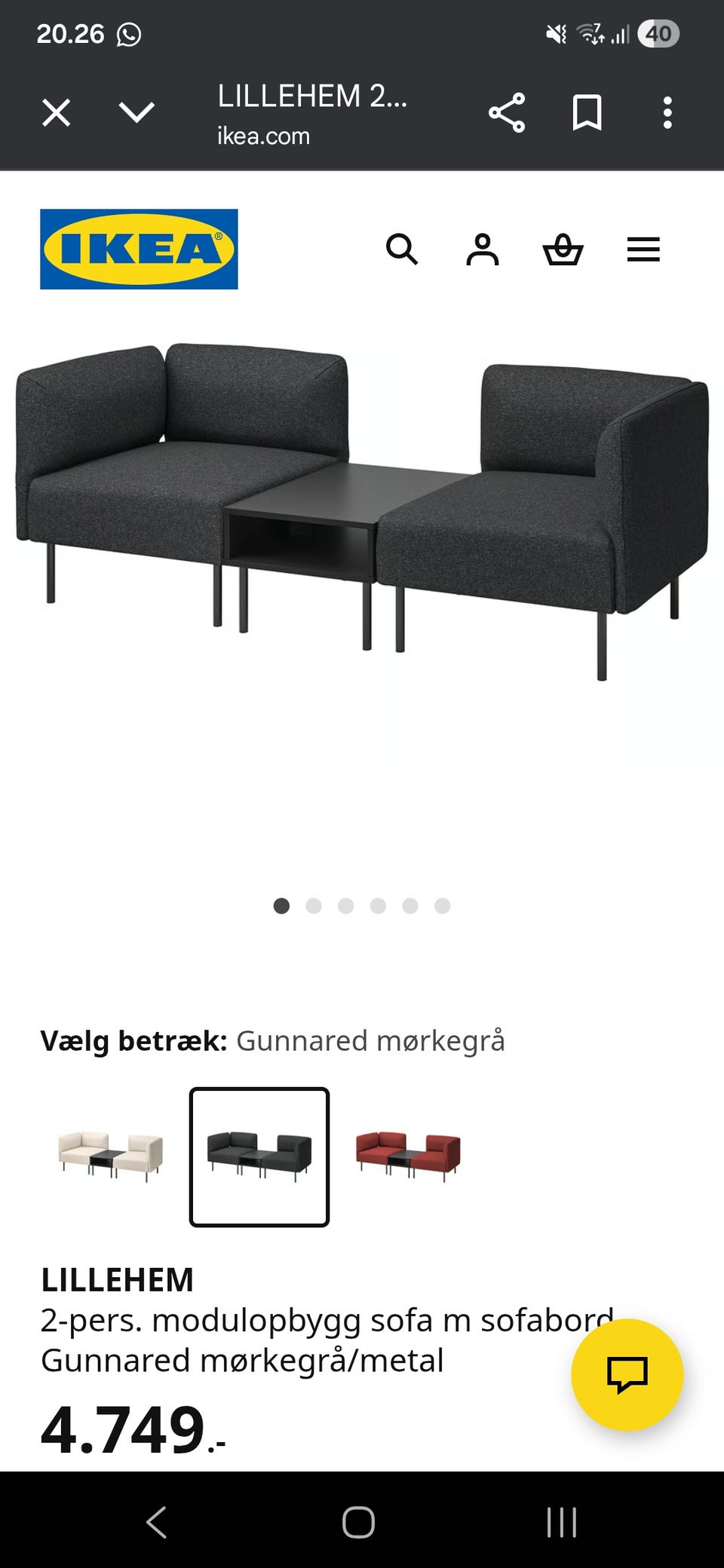Select the last image indicator dot

442,906
